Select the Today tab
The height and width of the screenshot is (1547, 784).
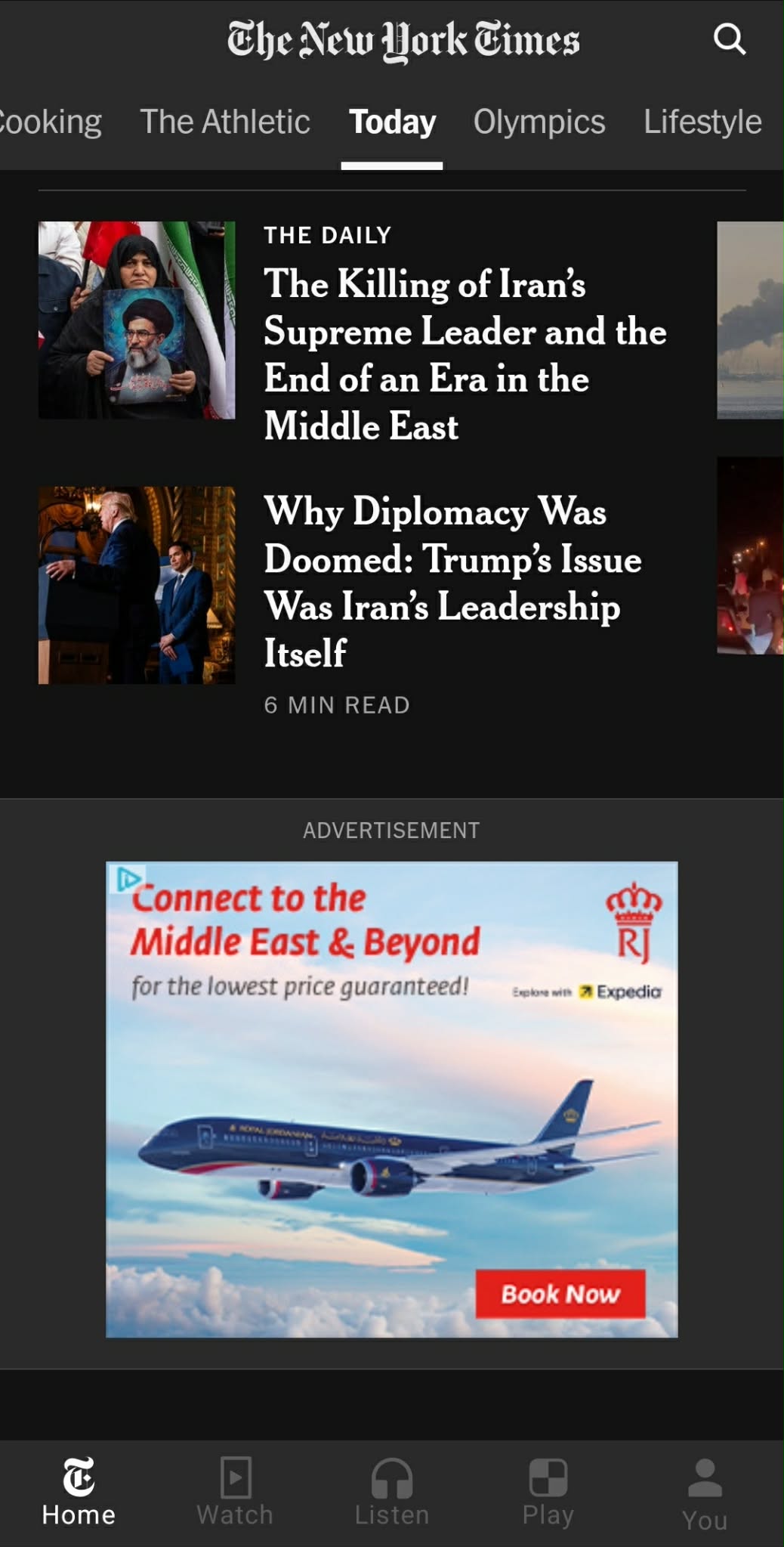[392, 122]
